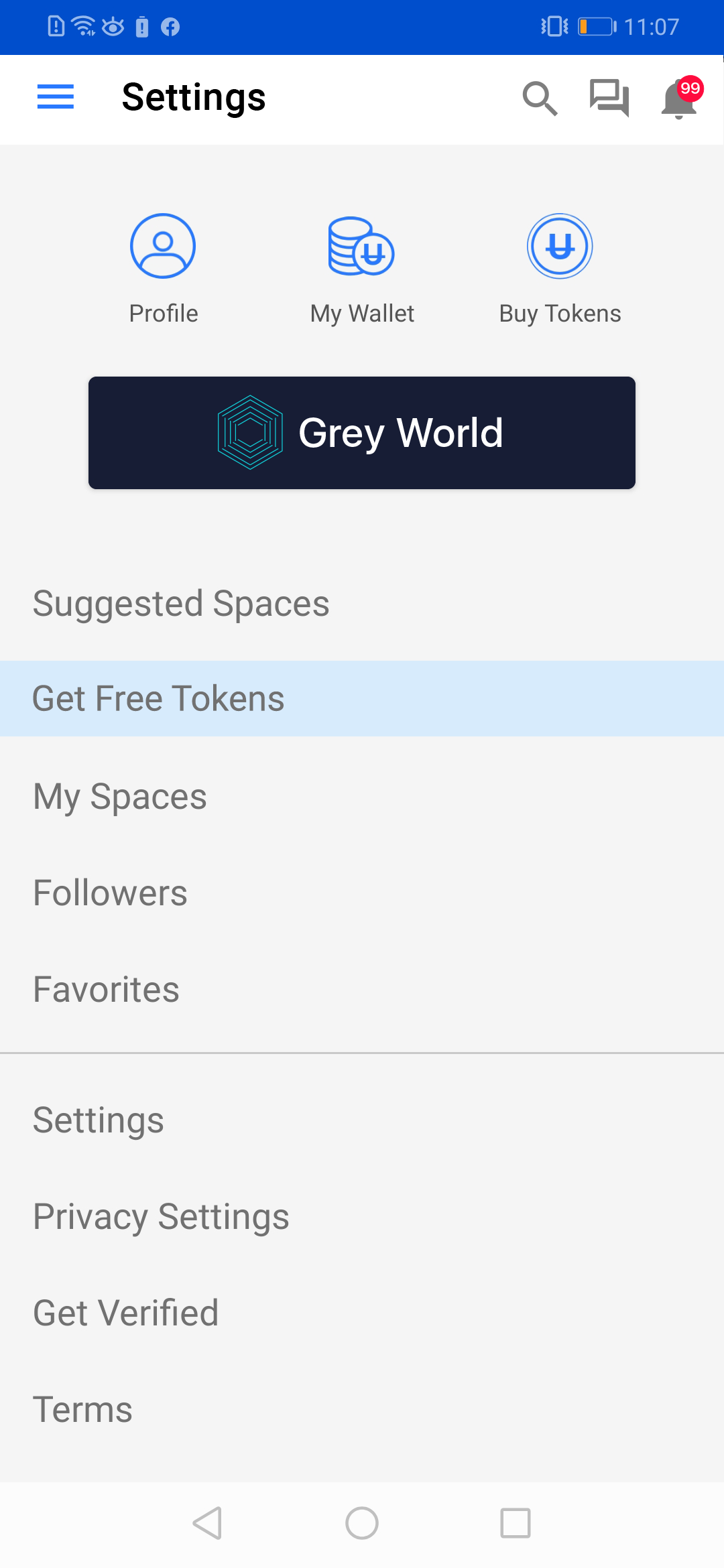Tap the system home button

click(x=362, y=1523)
